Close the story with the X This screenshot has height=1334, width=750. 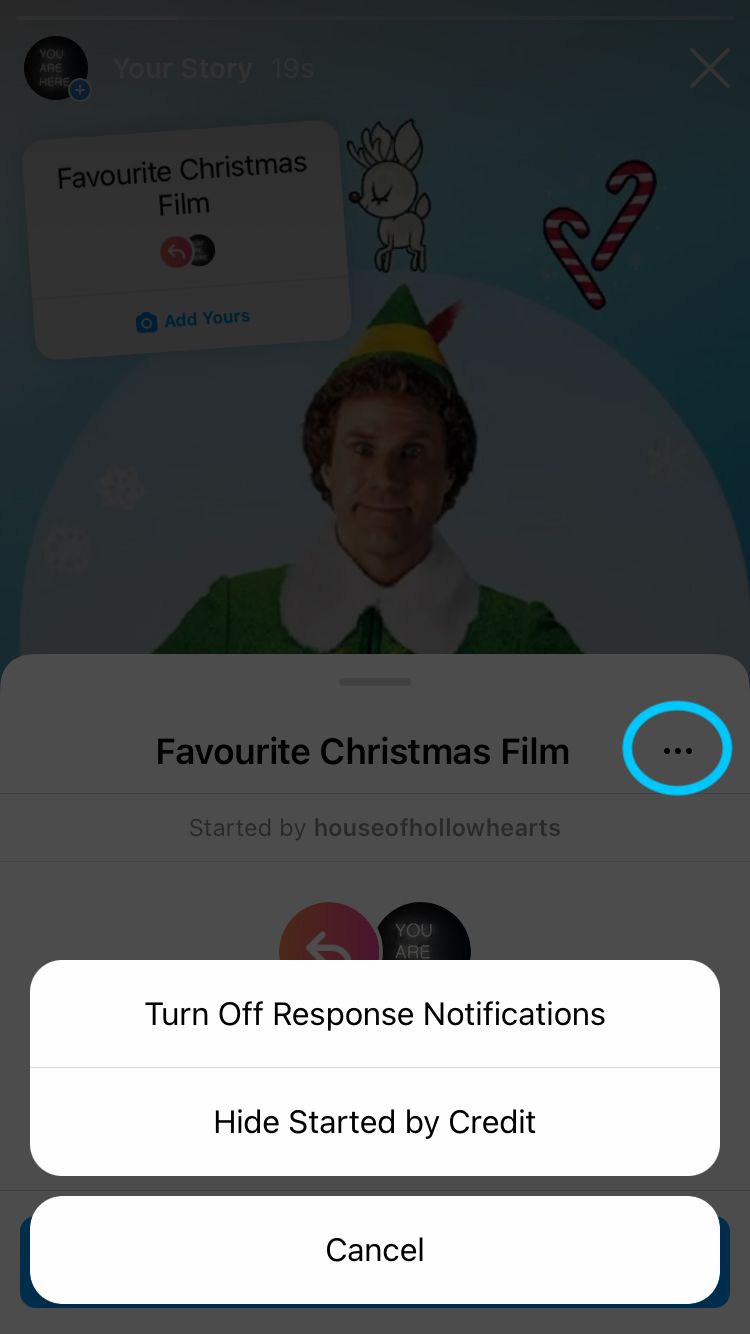(710, 68)
